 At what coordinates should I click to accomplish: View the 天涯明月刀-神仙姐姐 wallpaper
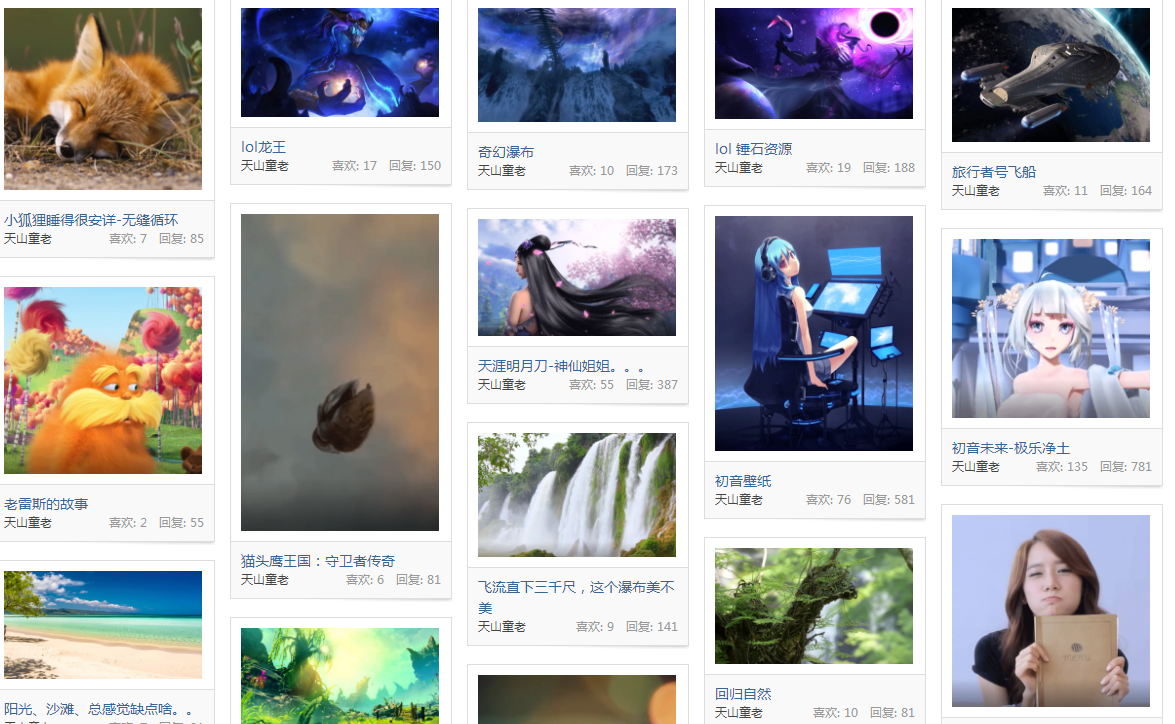pyautogui.click(x=577, y=277)
